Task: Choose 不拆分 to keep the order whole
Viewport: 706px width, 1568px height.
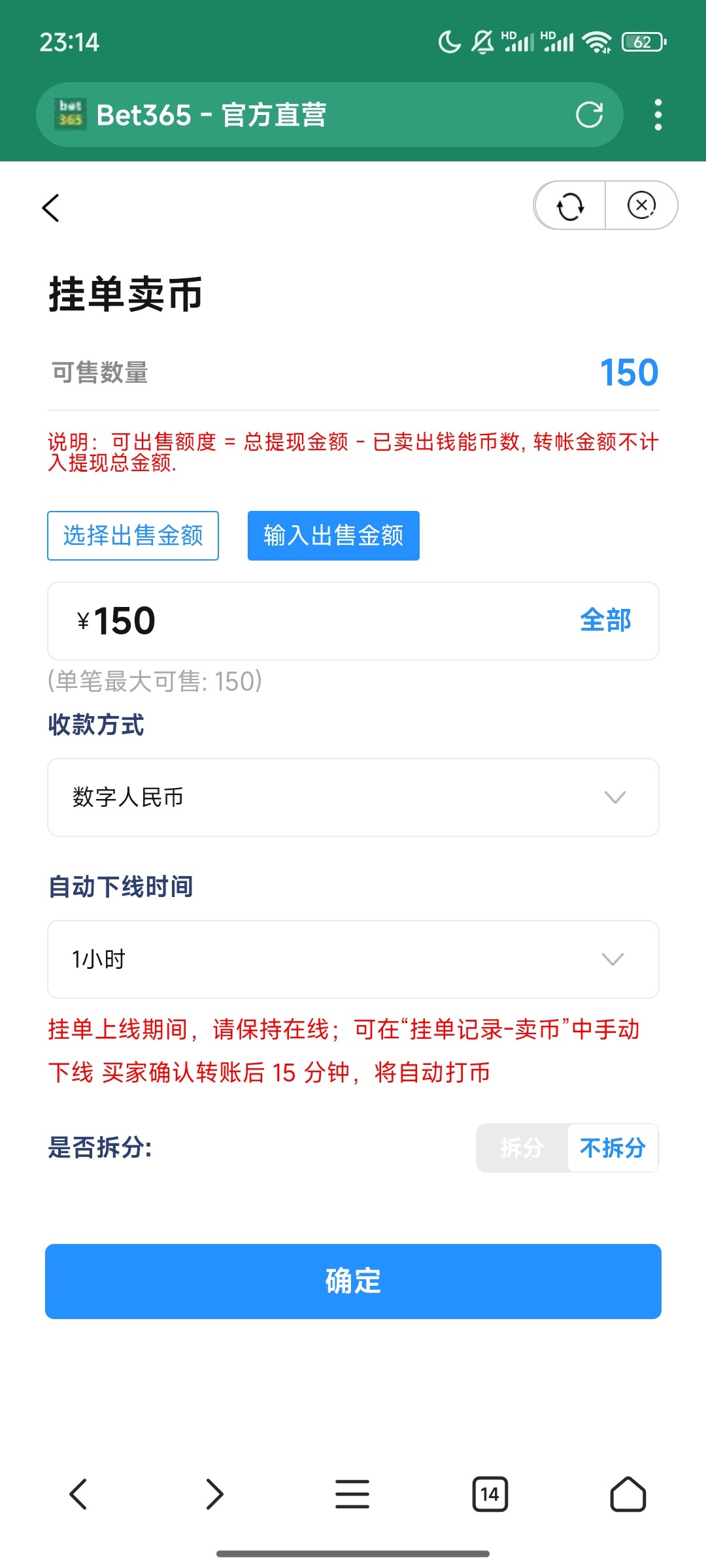Action: pos(613,1148)
